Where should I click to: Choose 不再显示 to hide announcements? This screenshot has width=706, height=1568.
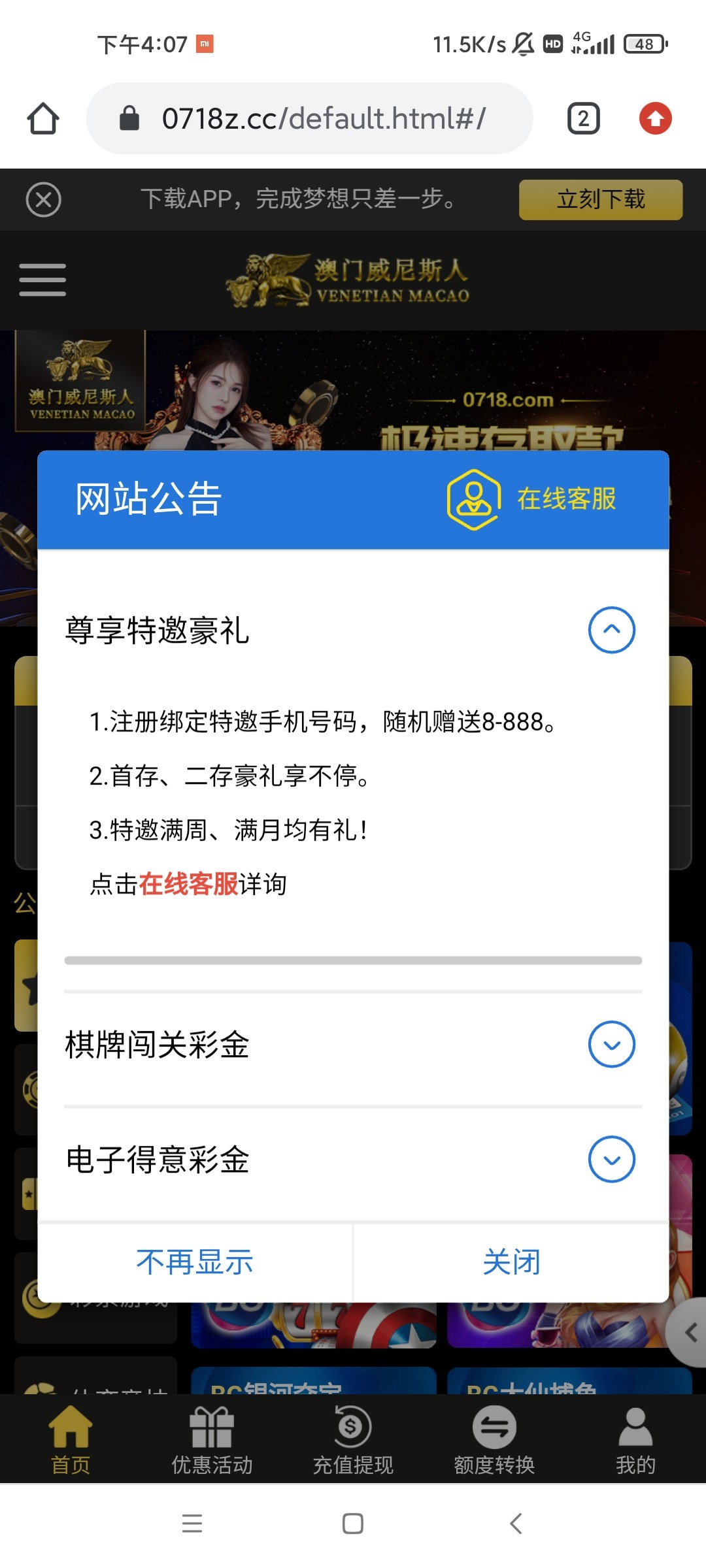(195, 1262)
